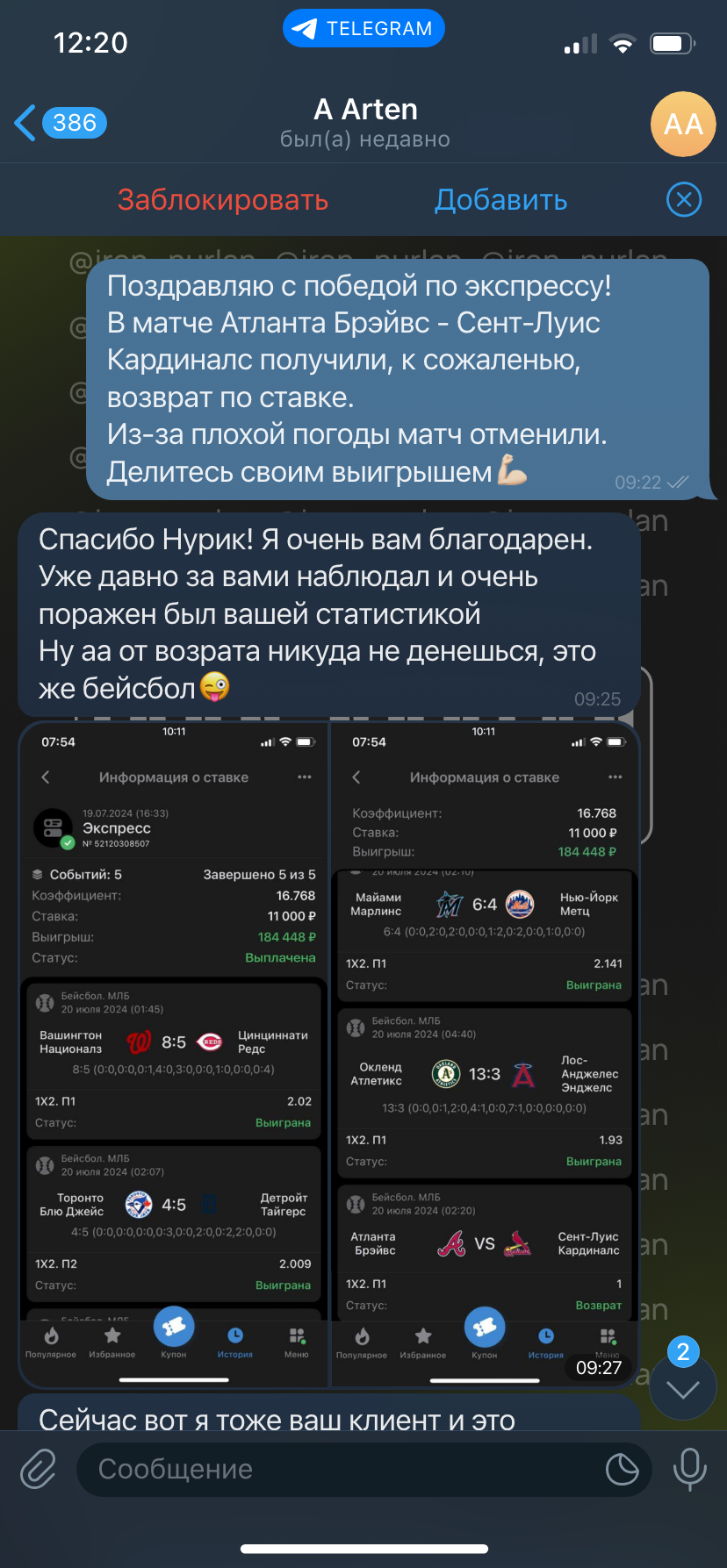Attach a file with the paperclip
Screen dimensions: 727x1568
tap(39, 1469)
